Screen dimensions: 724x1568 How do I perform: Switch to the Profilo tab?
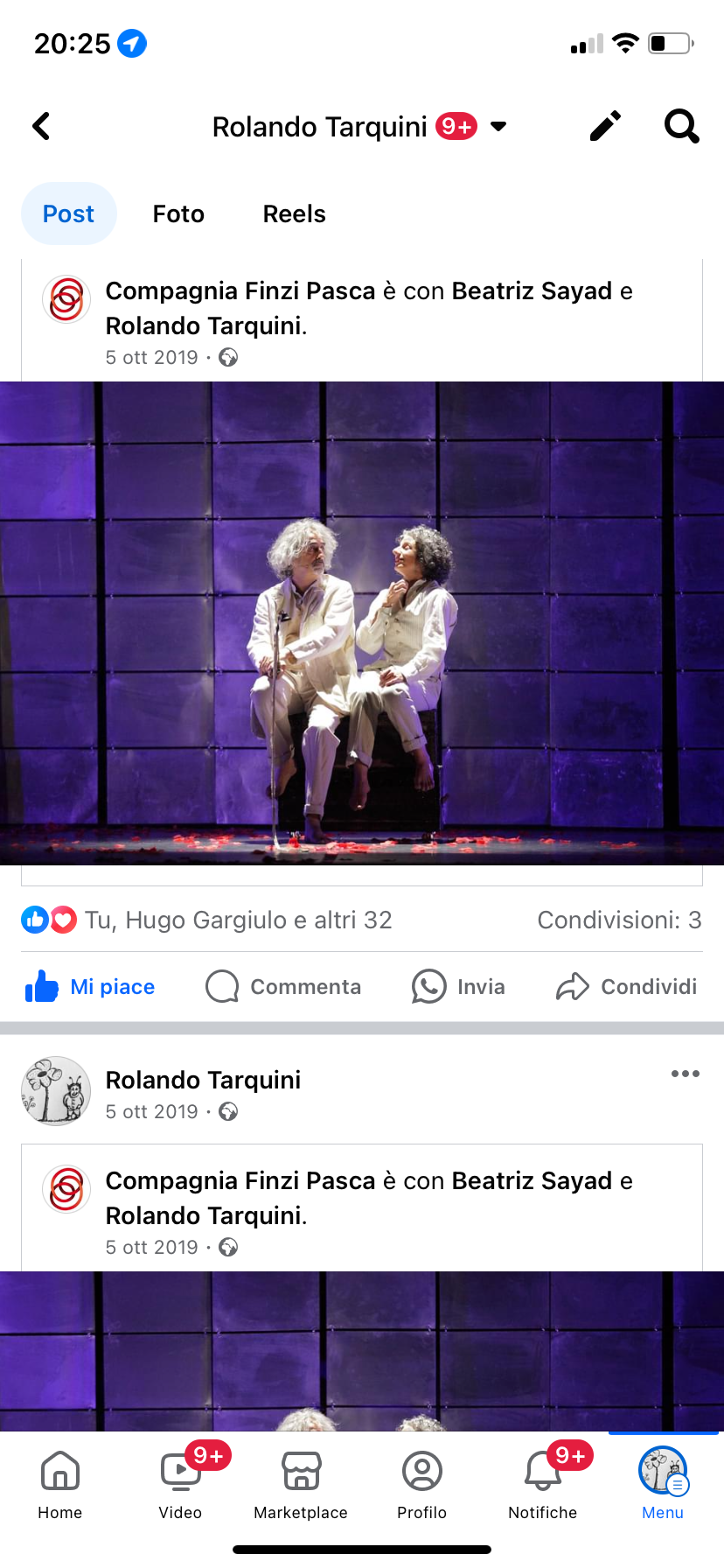[x=421, y=1482]
